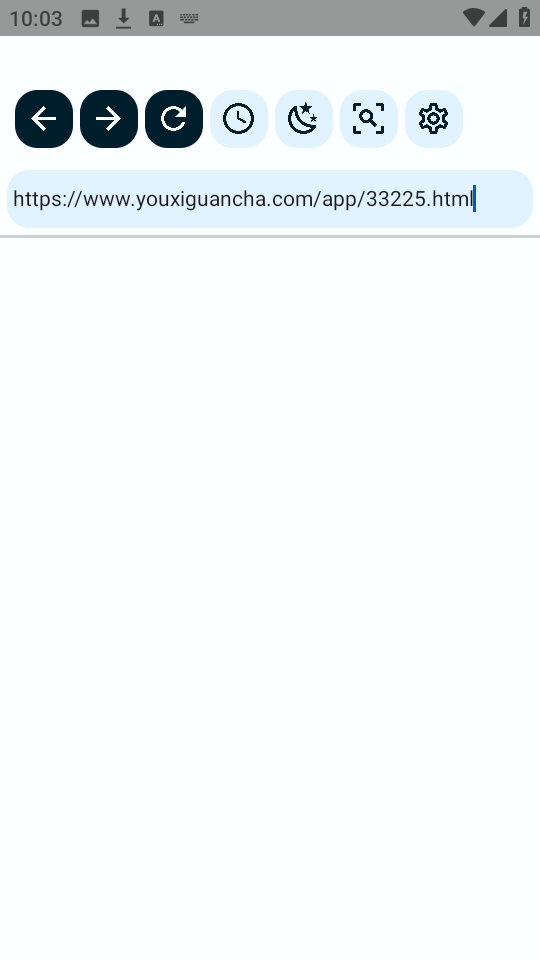Go forward to the next page
540x960 pixels.
tap(109, 119)
